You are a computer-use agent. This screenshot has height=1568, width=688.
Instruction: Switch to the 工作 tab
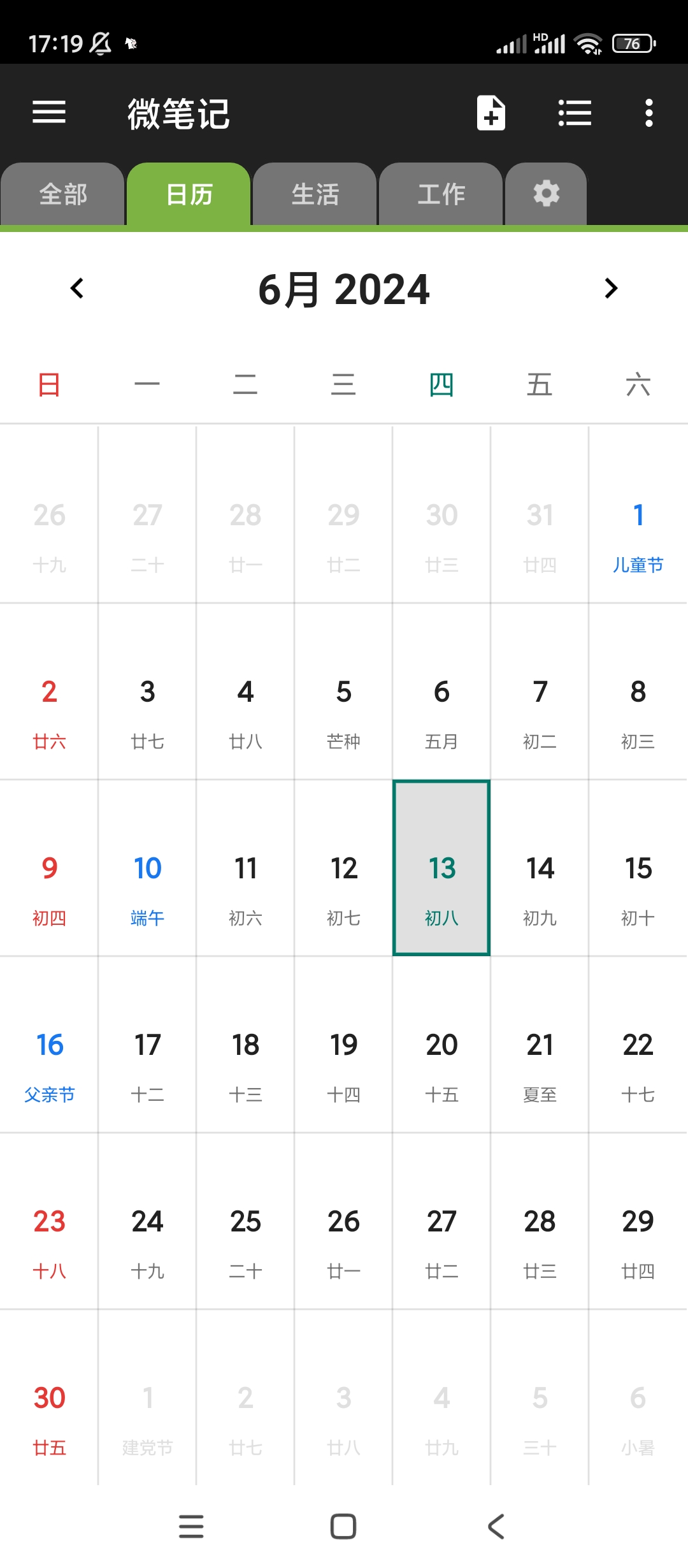click(x=441, y=194)
